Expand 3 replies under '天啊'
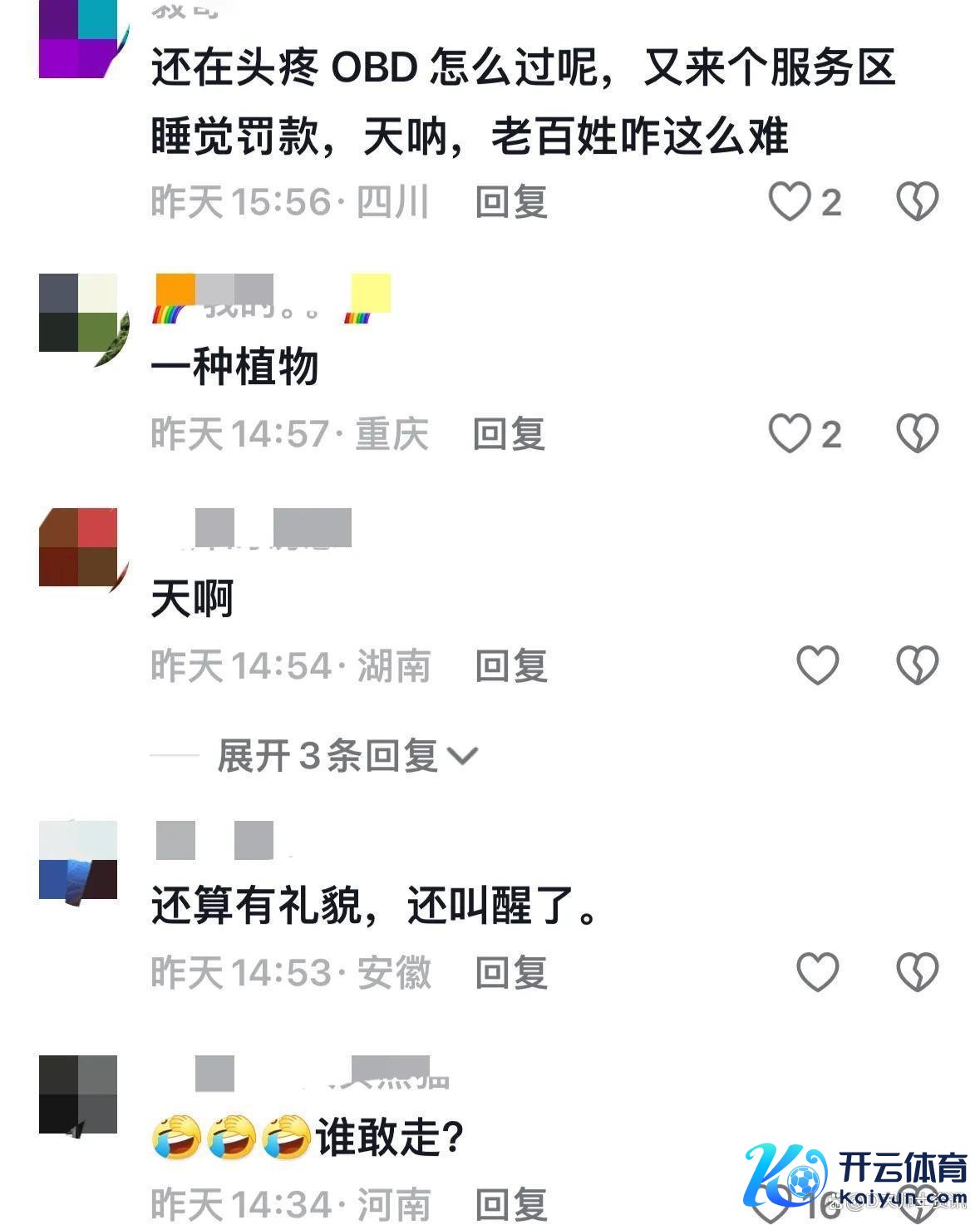 pos(346,756)
